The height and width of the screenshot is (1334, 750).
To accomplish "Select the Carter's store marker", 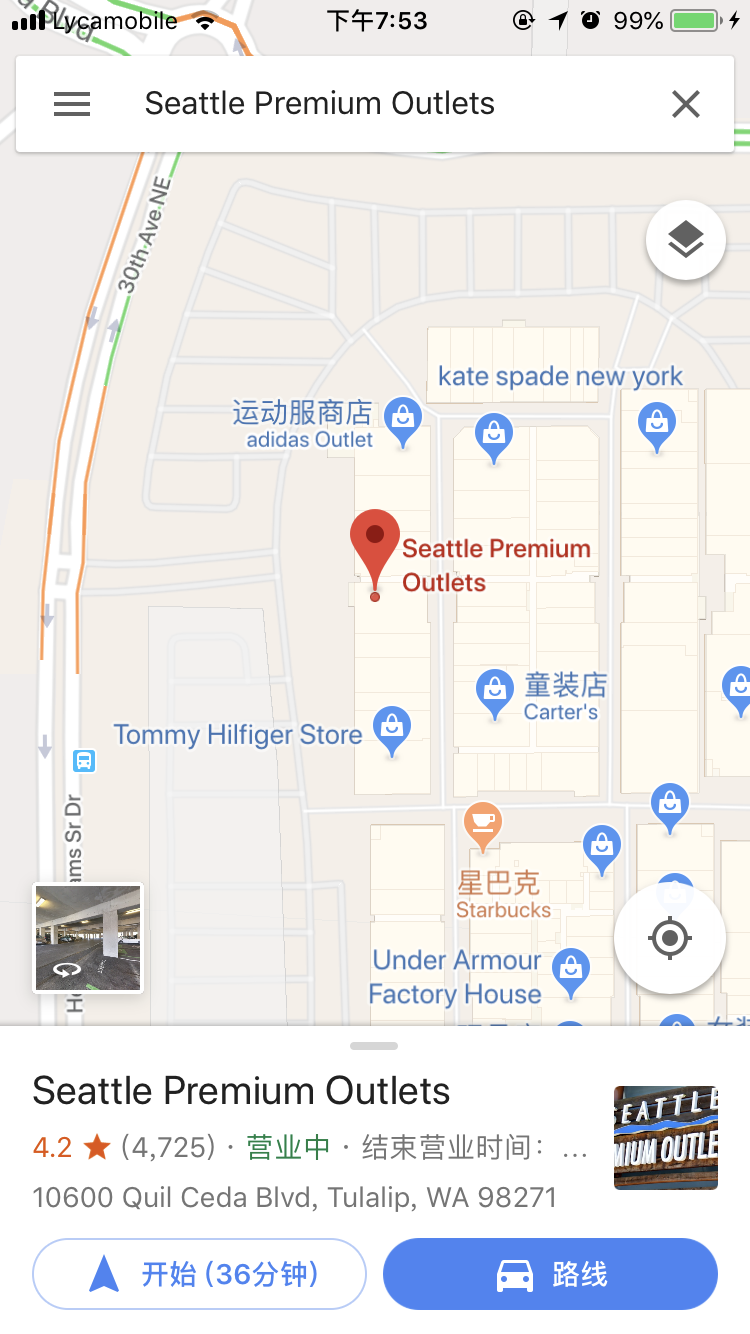I will pos(494,690).
